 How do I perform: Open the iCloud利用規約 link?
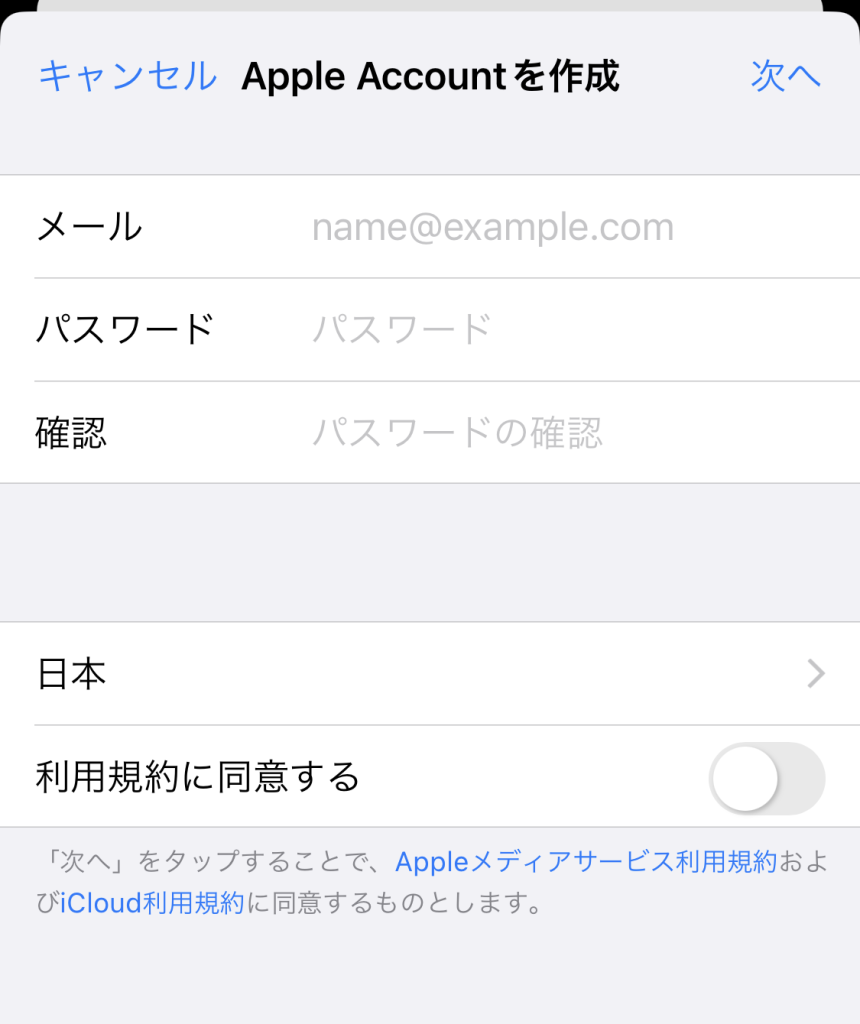click(x=153, y=904)
